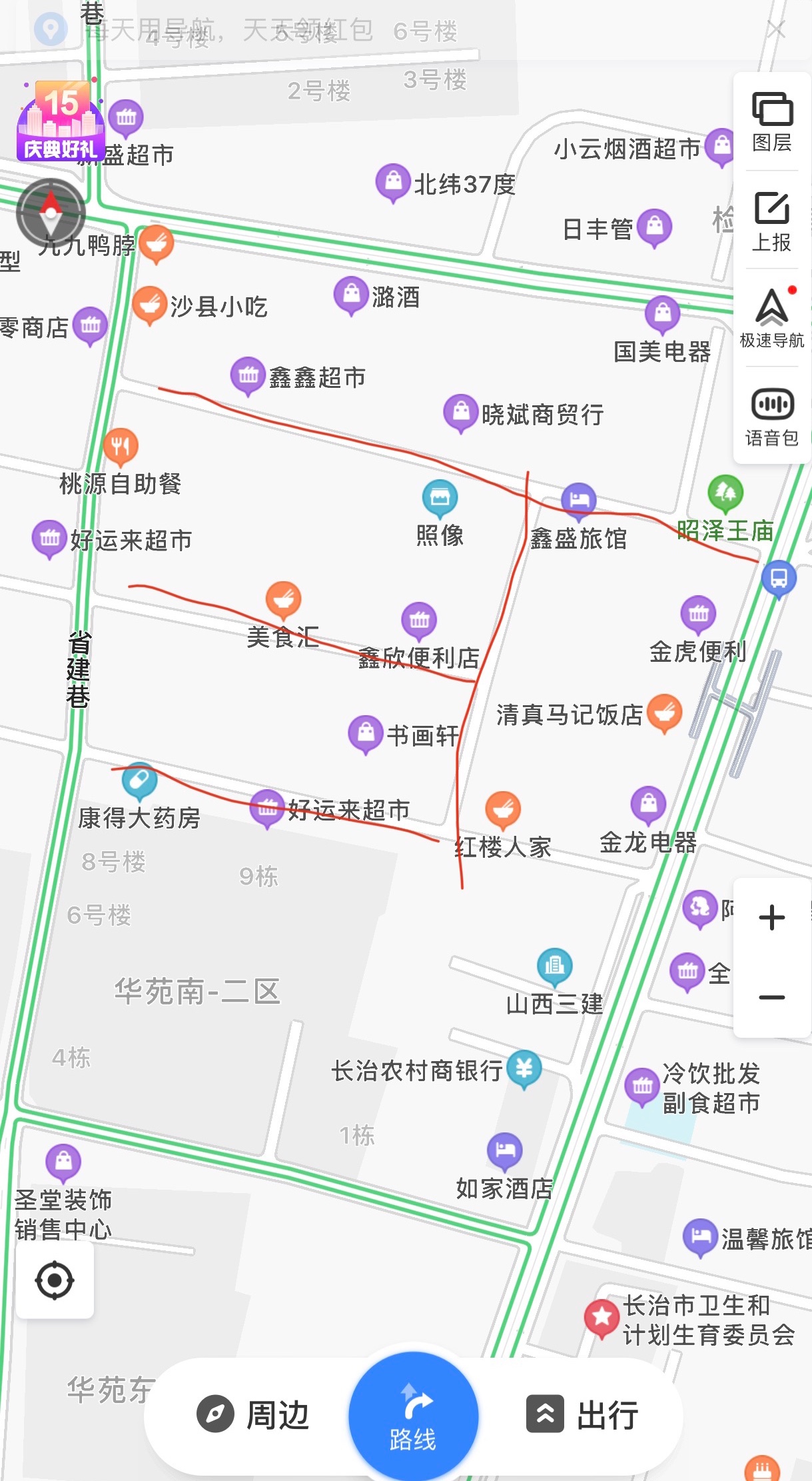Screen dimensions: 812x1481
Task: Select the 鑫盛旅馆 hotel marker
Action: coord(578,500)
